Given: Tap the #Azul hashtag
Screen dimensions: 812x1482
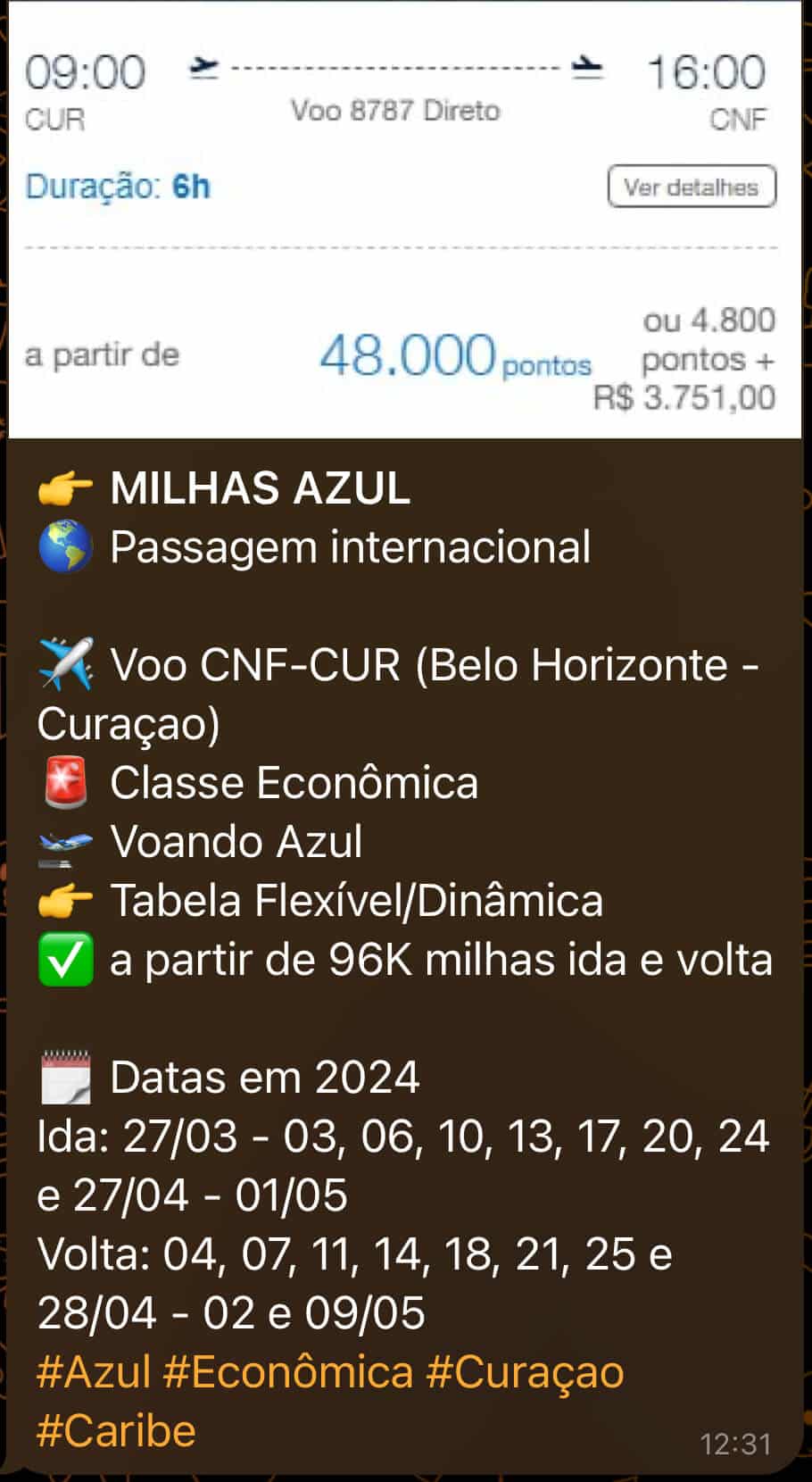Looking at the screenshot, I should [x=93, y=1372].
